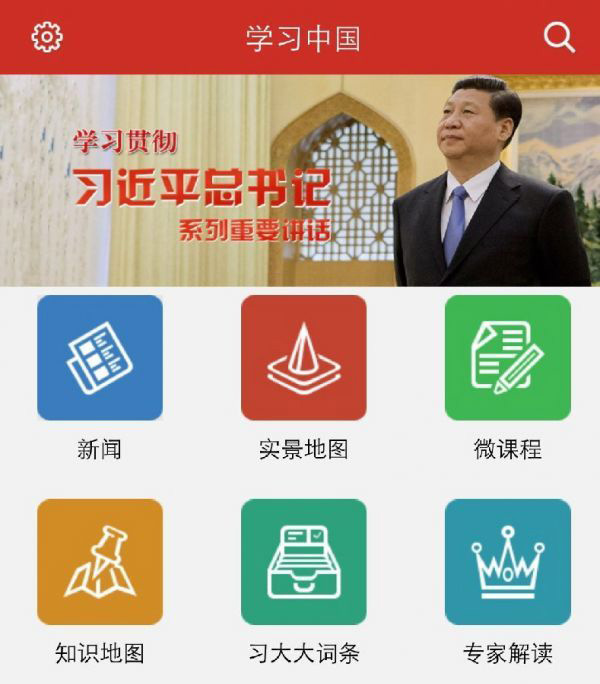Open the 新闻 section
The image size is (600, 684).
coord(100,357)
